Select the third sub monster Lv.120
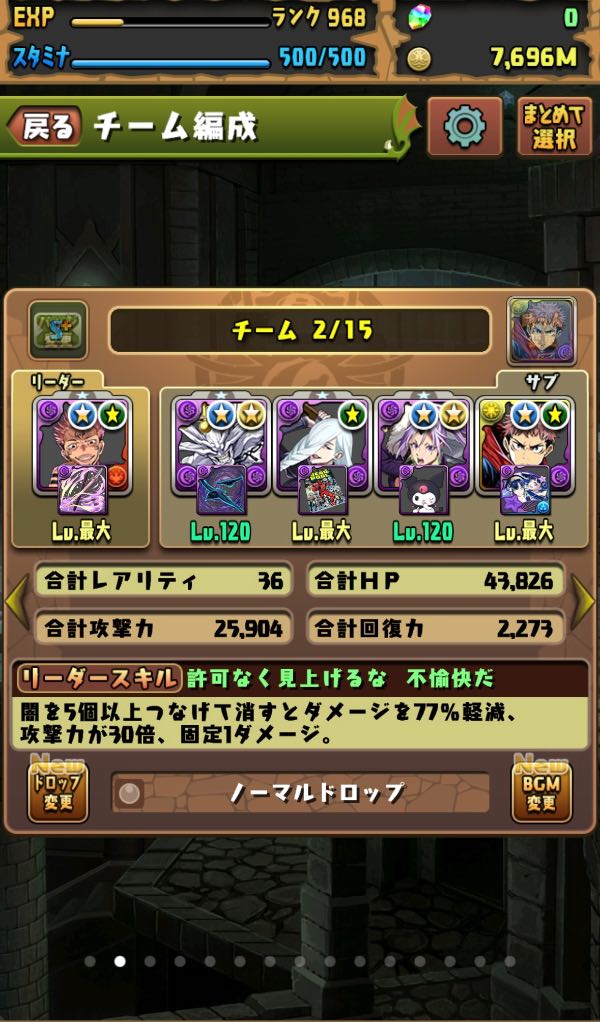The width and height of the screenshot is (600, 1022). point(422,455)
